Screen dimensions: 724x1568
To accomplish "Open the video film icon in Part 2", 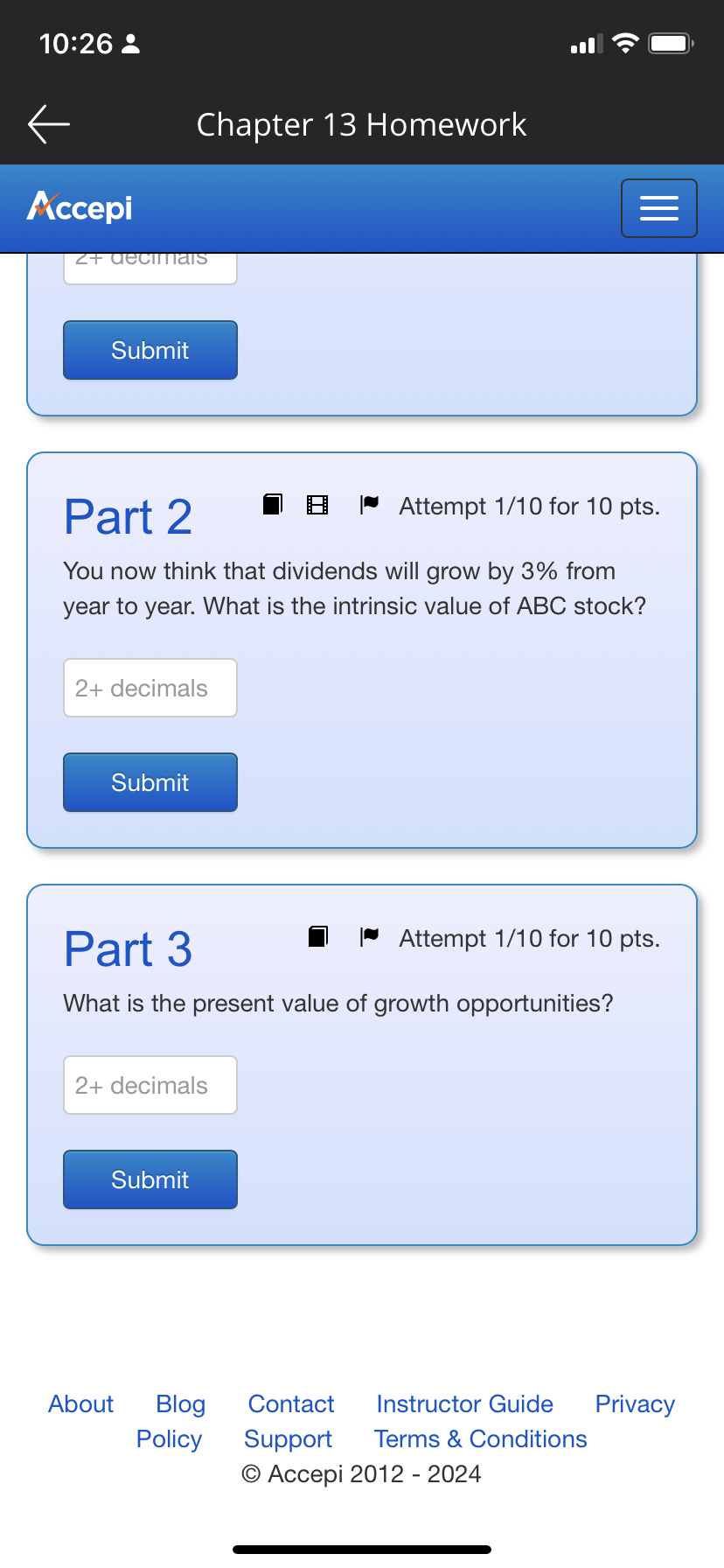I will point(317,505).
